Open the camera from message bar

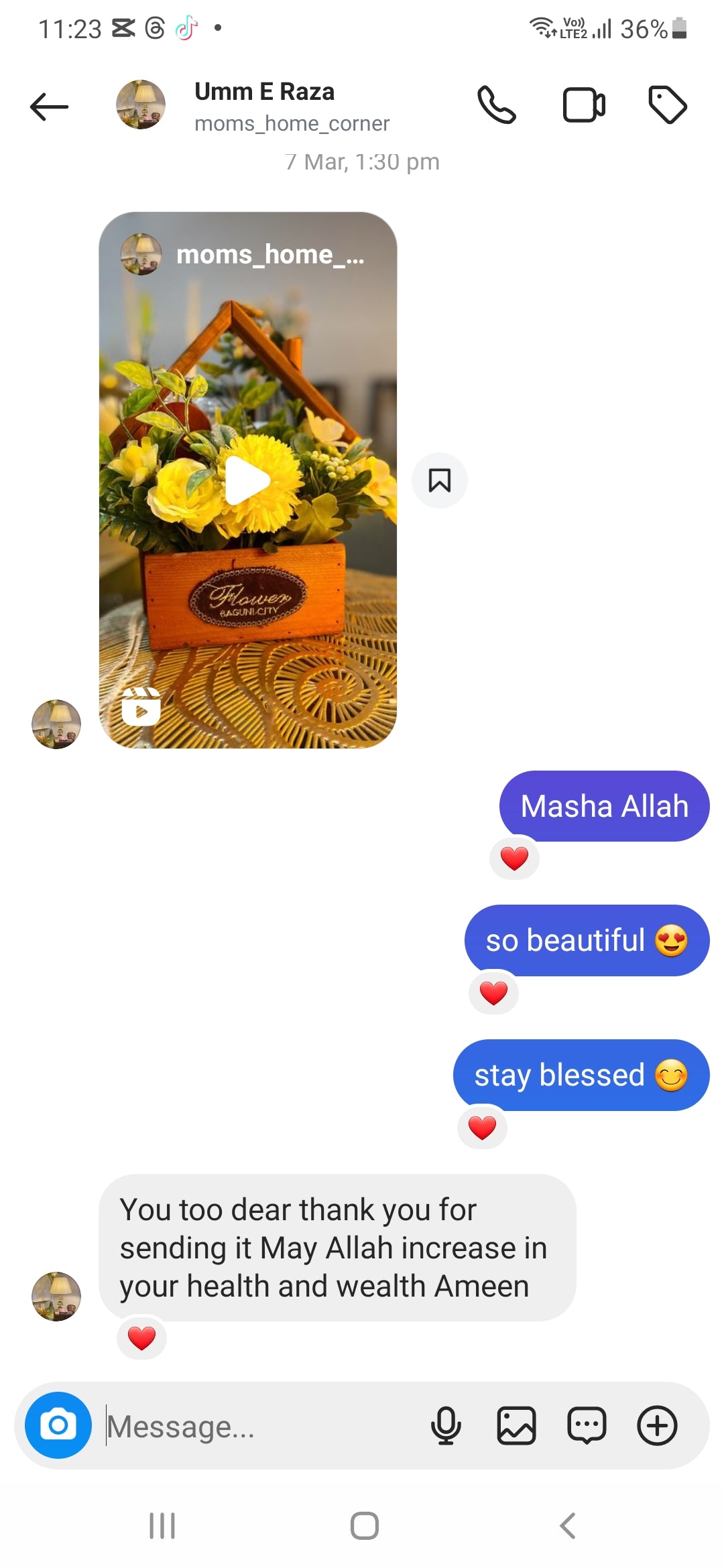pos(58,1425)
